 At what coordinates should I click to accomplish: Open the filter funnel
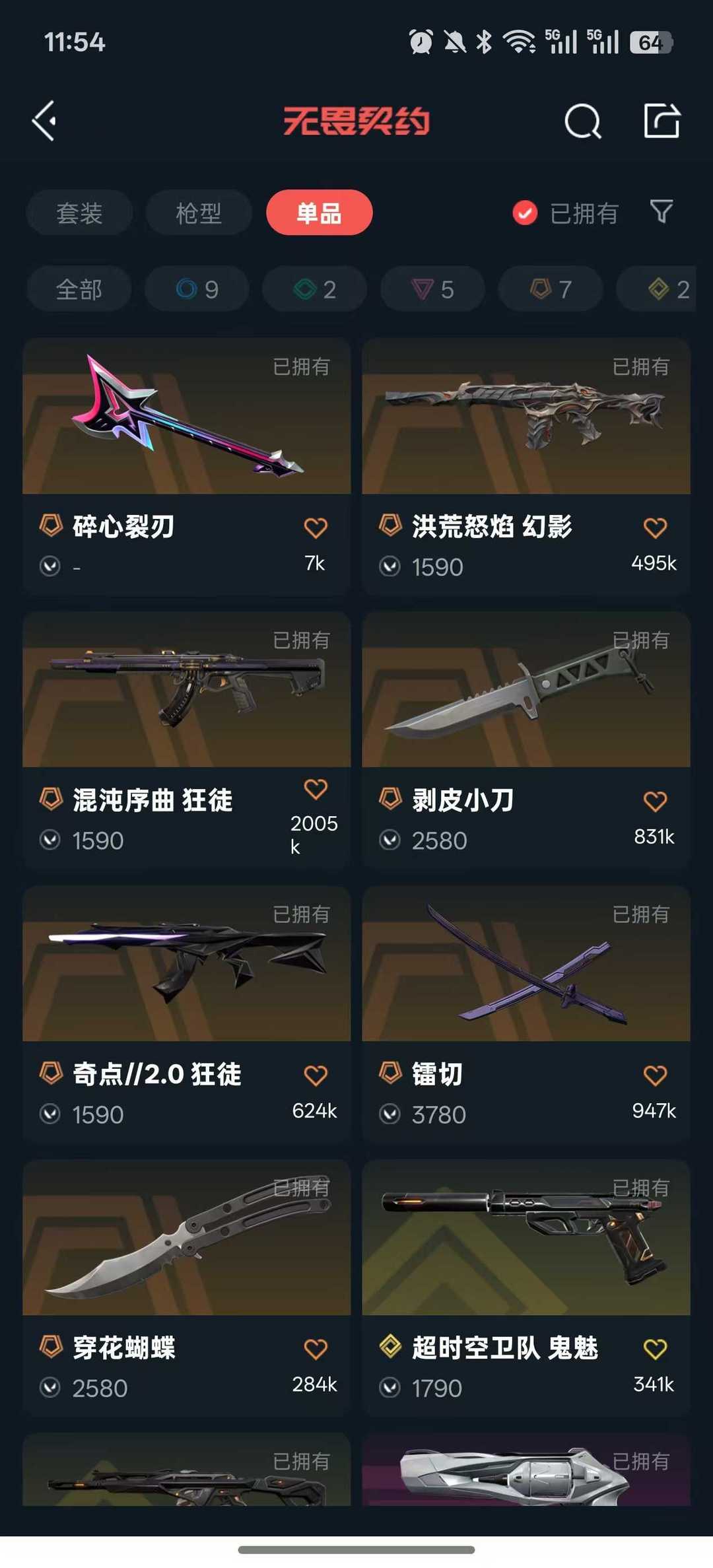coord(661,212)
